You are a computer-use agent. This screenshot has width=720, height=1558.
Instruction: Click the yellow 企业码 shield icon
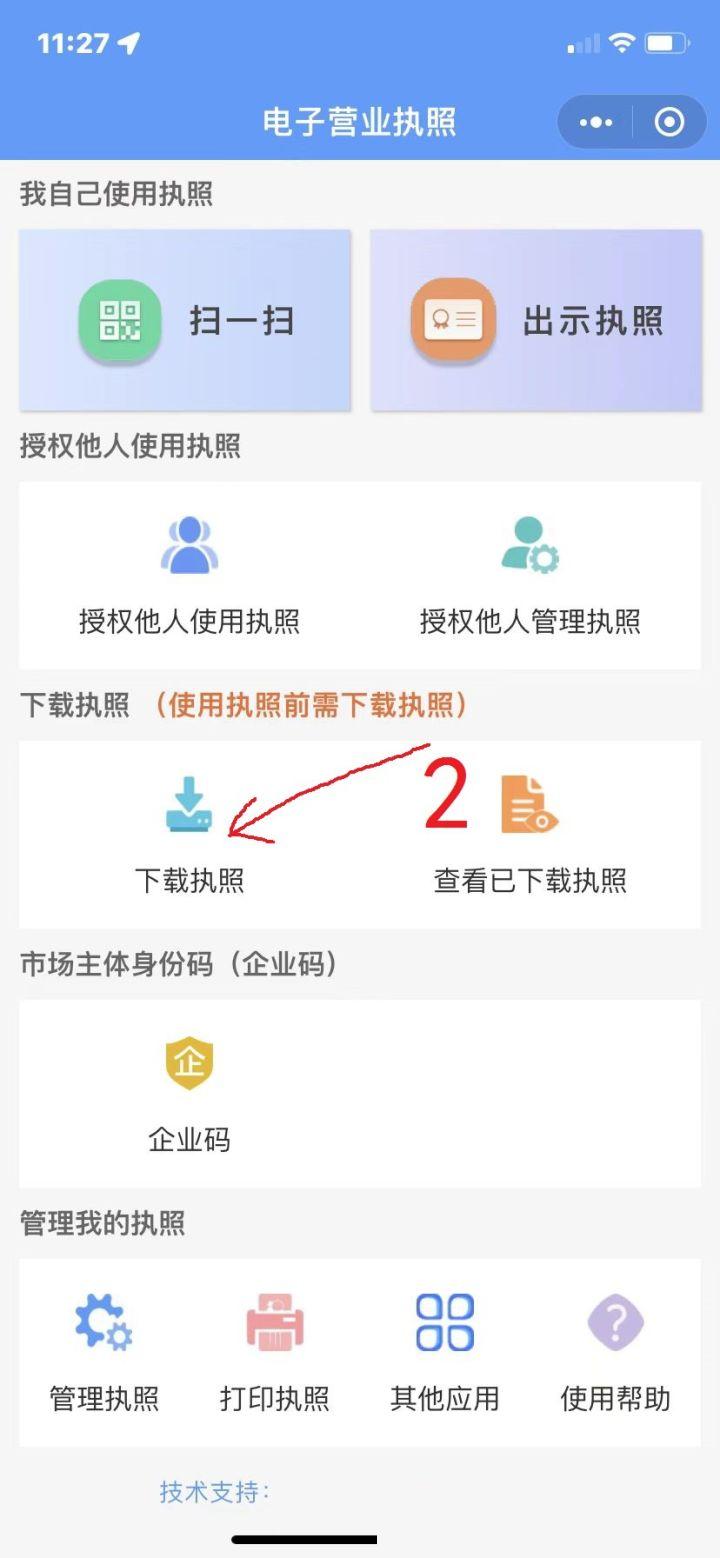click(x=188, y=1063)
